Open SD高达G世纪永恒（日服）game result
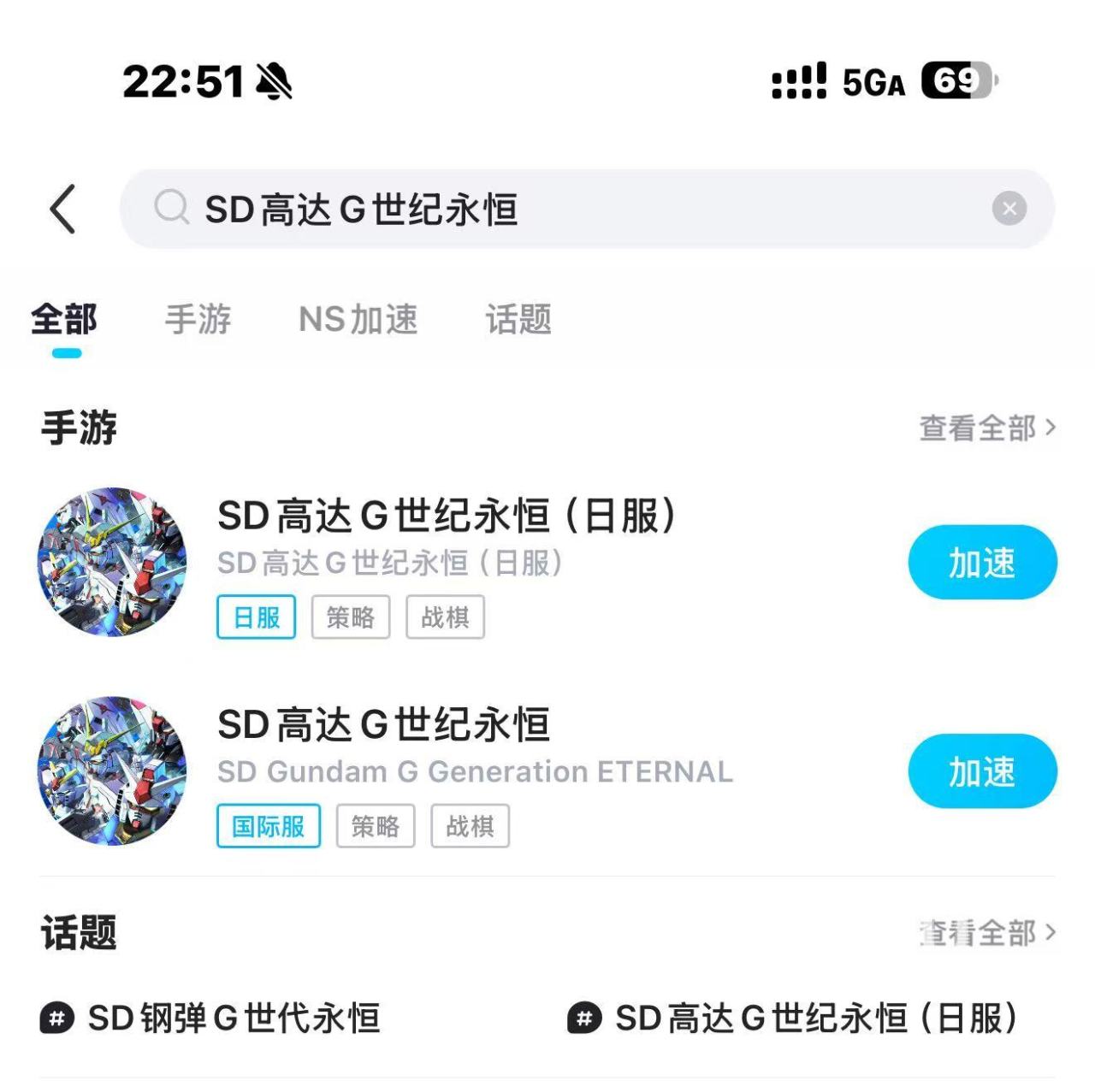1095x1092 pixels. coord(445,516)
